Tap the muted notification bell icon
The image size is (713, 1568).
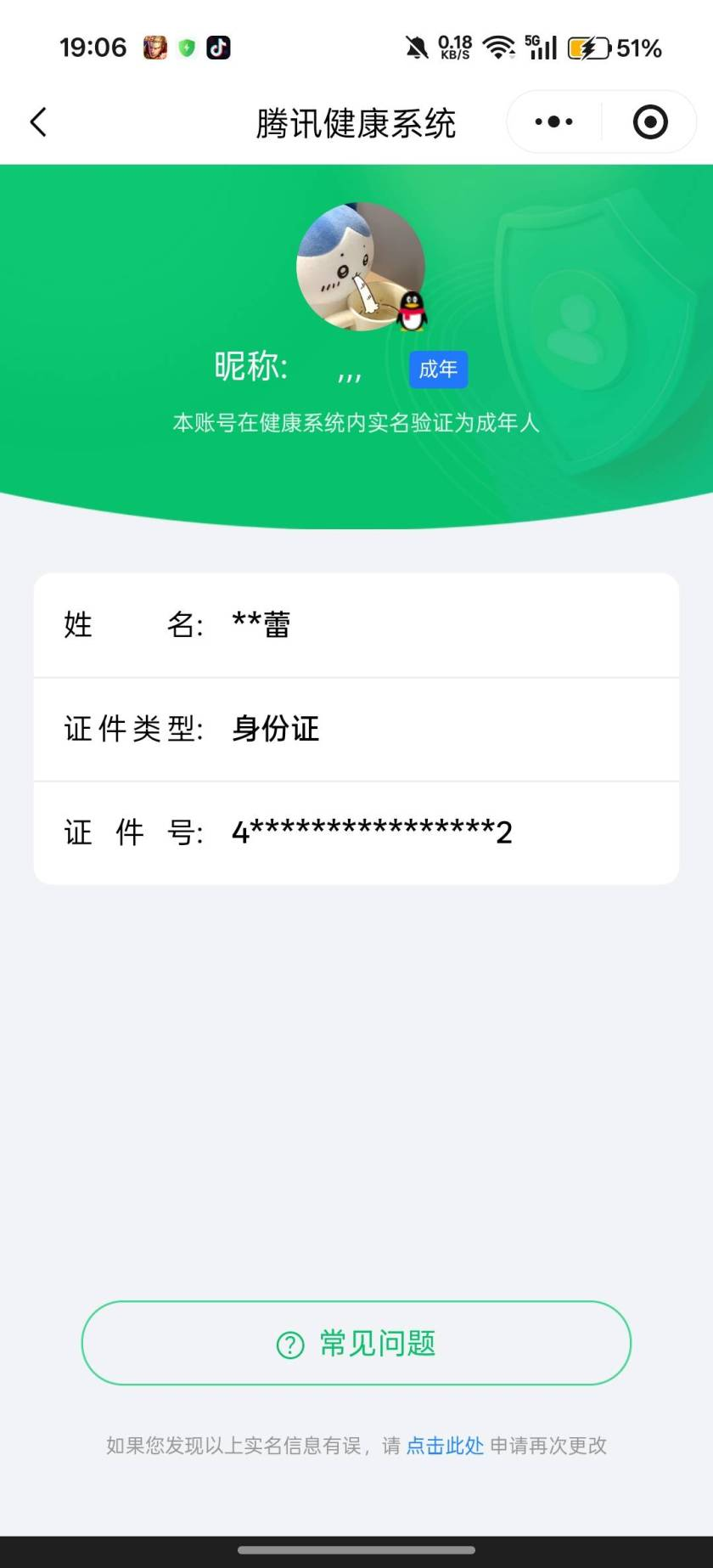[x=415, y=47]
